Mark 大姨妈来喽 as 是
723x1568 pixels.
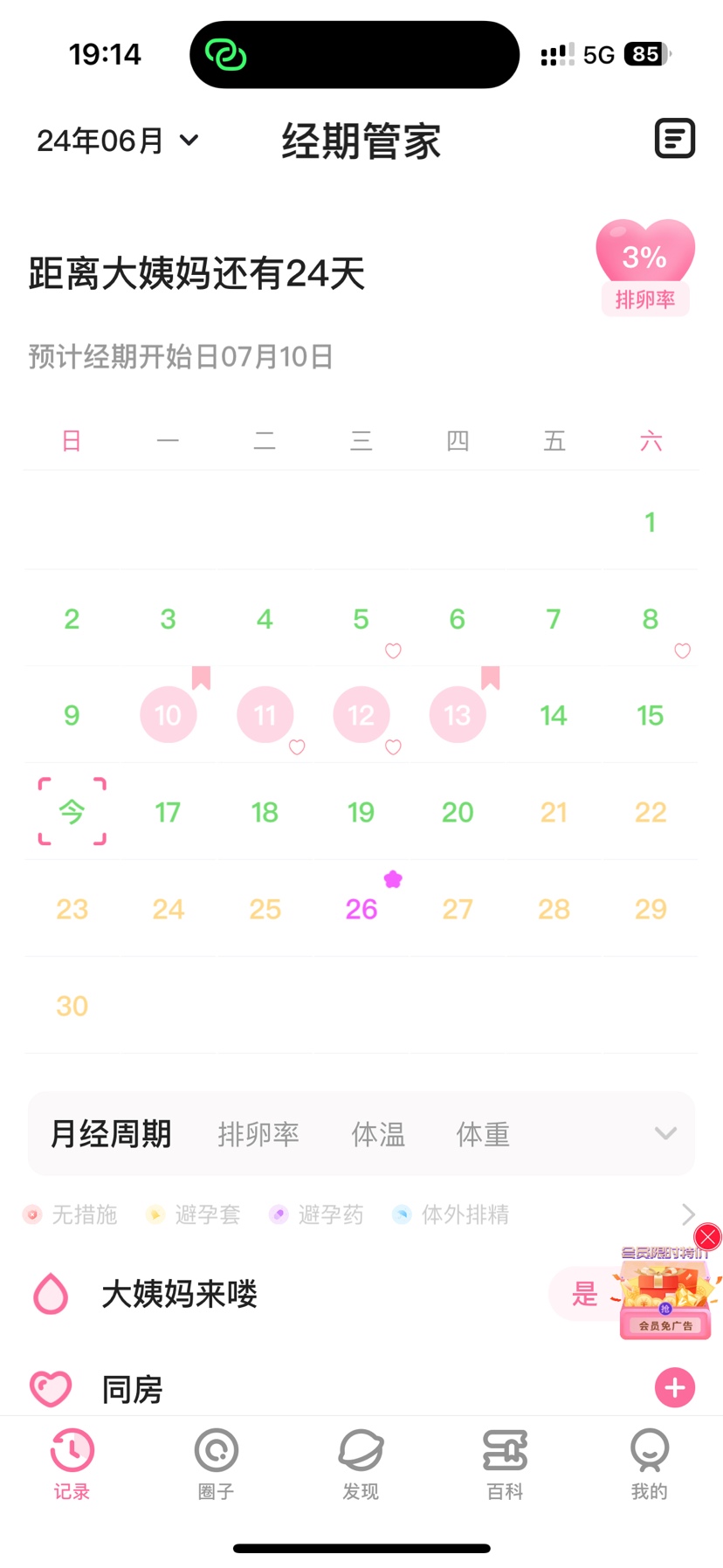pyautogui.click(x=583, y=1293)
